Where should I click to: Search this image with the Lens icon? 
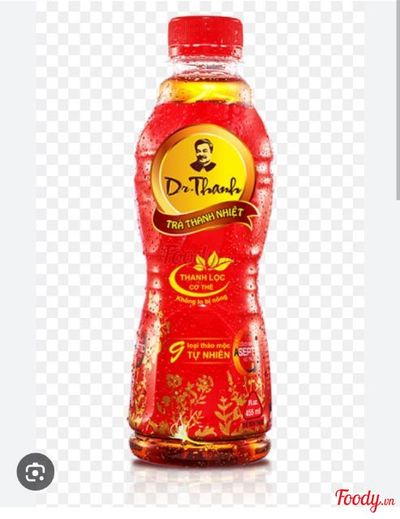[35, 471]
